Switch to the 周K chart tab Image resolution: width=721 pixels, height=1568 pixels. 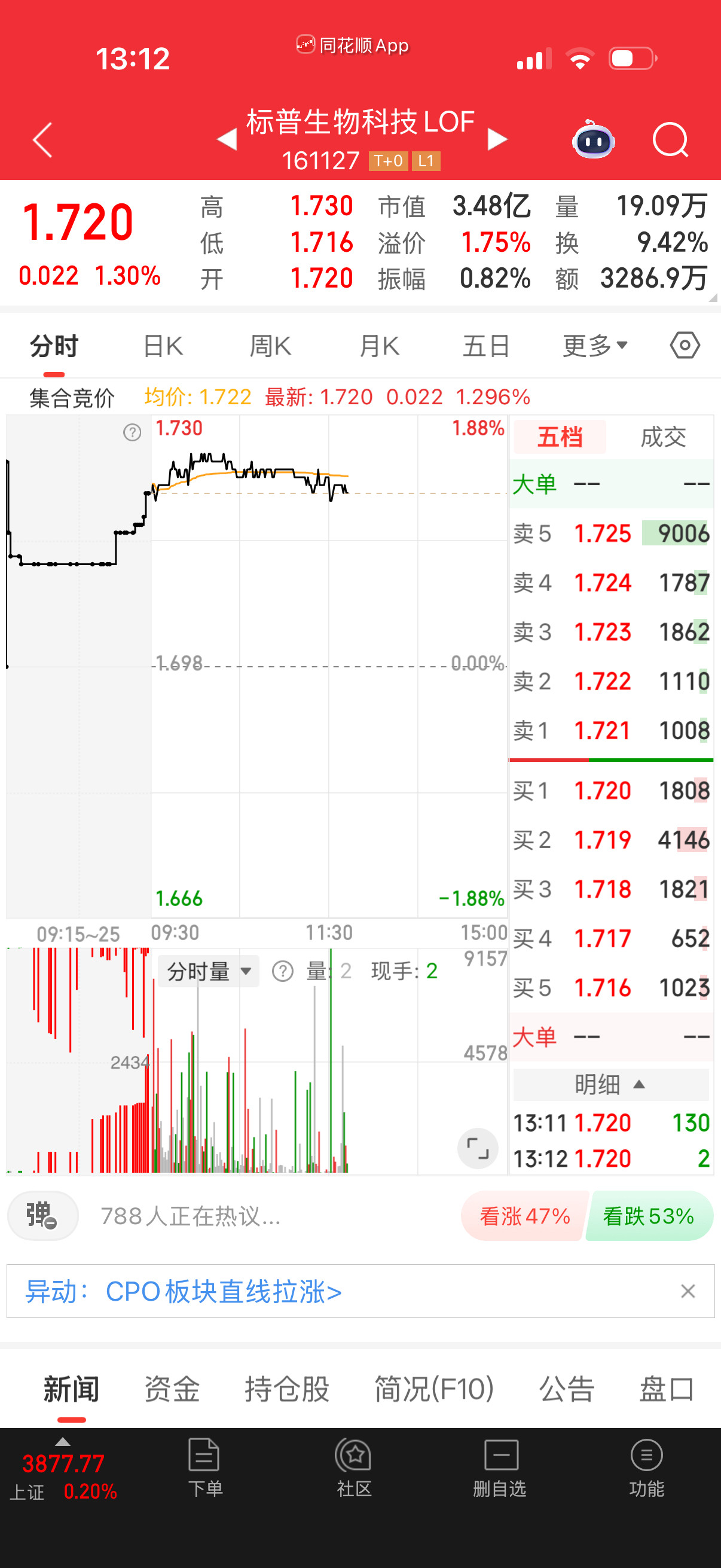[270, 346]
